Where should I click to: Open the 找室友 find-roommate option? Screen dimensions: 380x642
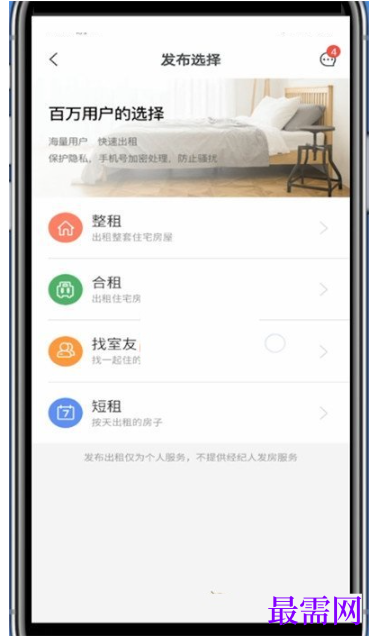(191, 351)
